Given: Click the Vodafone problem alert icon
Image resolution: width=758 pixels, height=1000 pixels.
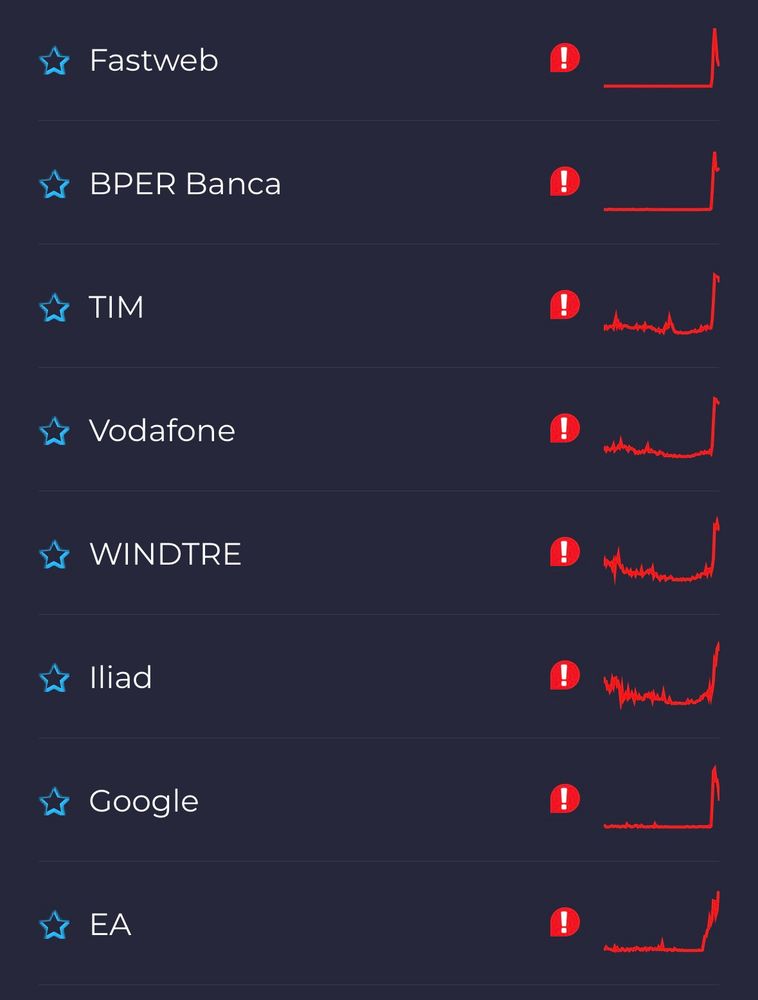Looking at the screenshot, I should [564, 429].
